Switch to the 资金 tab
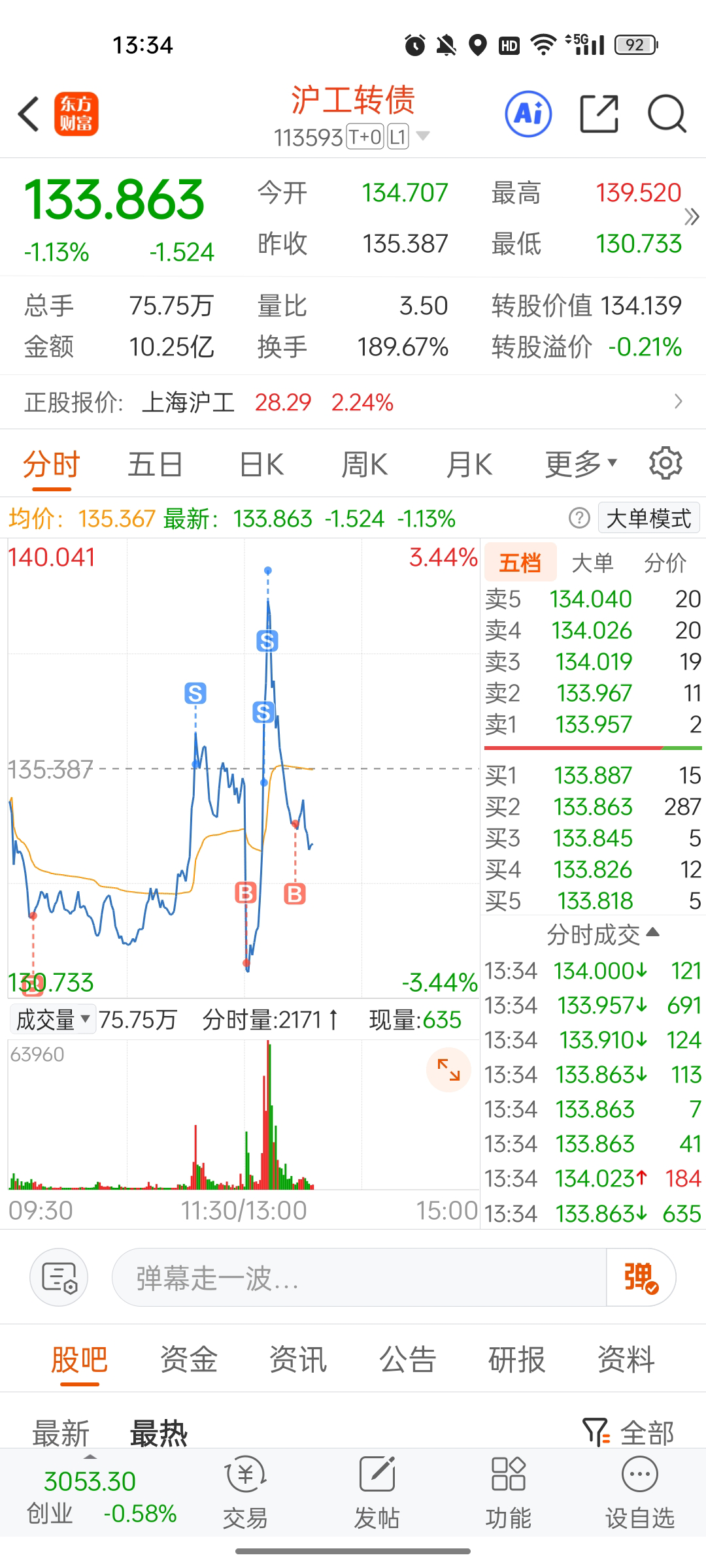The width and height of the screenshot is (706, 1568). (x=189, y=1360)
